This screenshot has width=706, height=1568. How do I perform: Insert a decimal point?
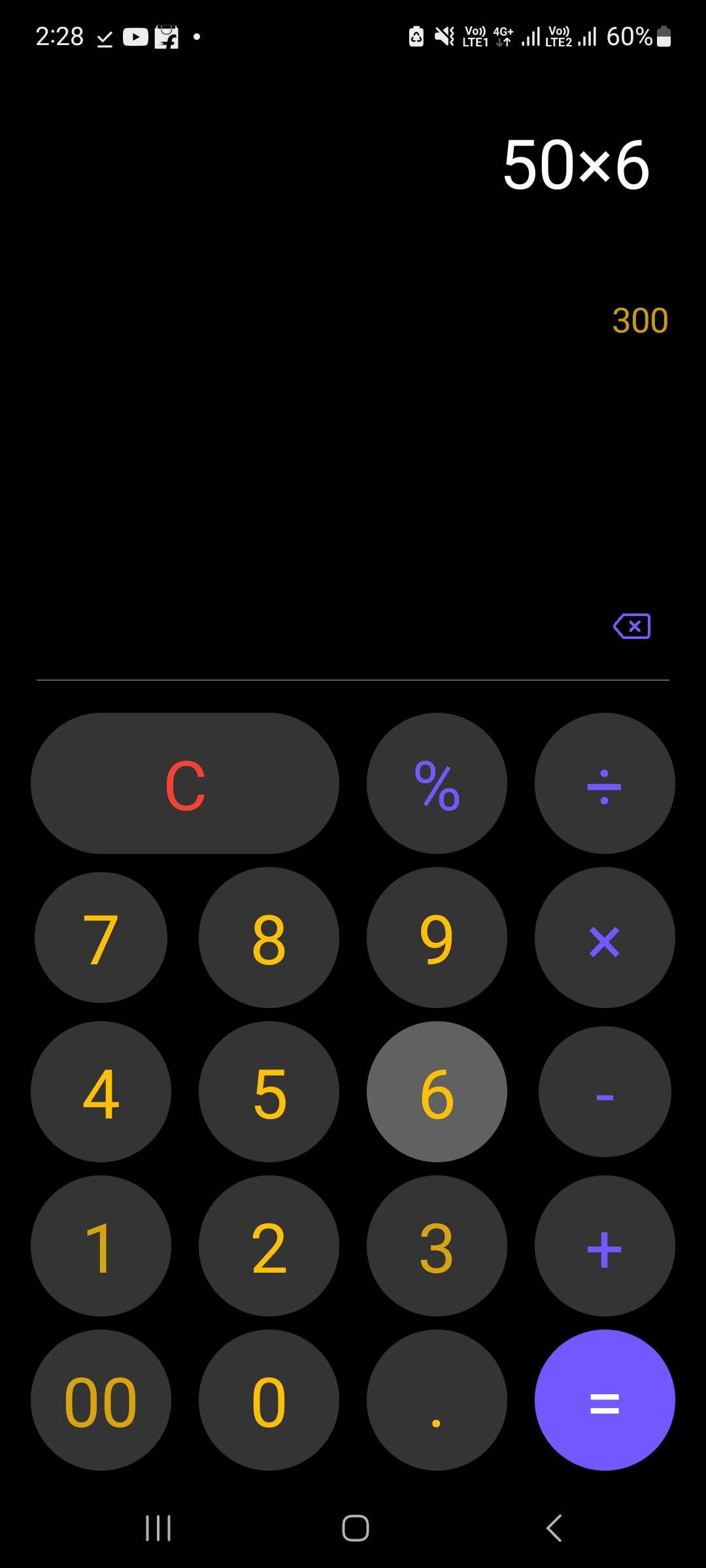click(437, 1400)
